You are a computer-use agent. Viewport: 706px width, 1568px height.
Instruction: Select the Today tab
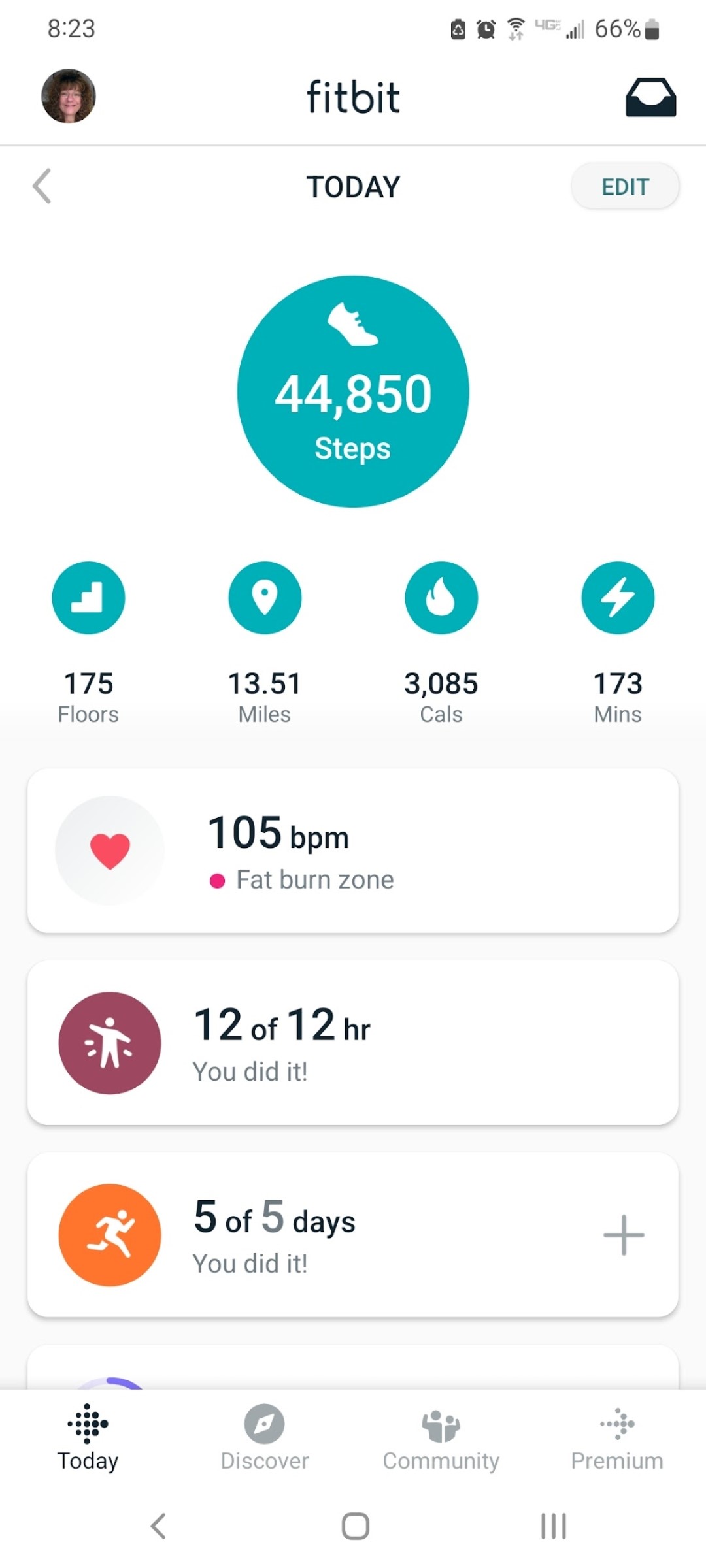click(88, 1437)
